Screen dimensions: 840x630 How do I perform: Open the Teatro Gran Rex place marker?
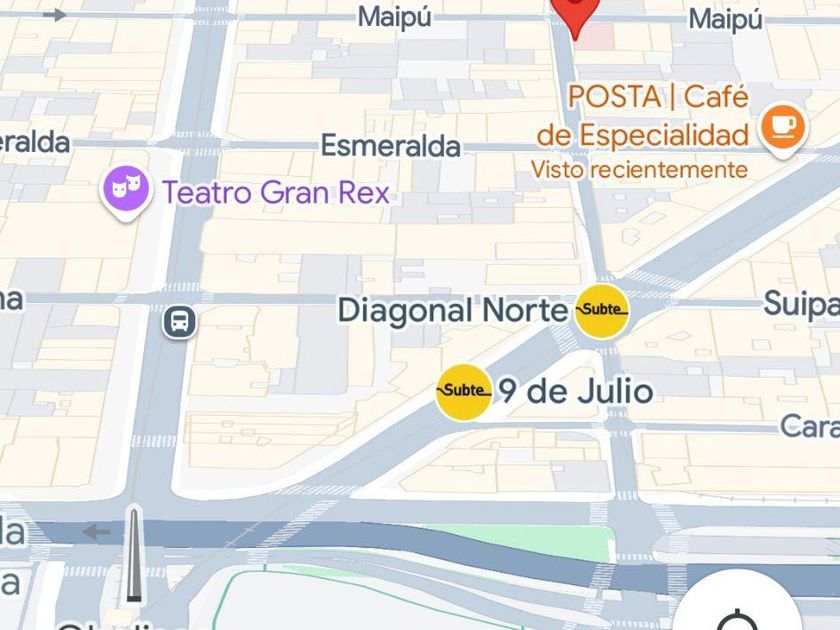(x=124, y=192)
